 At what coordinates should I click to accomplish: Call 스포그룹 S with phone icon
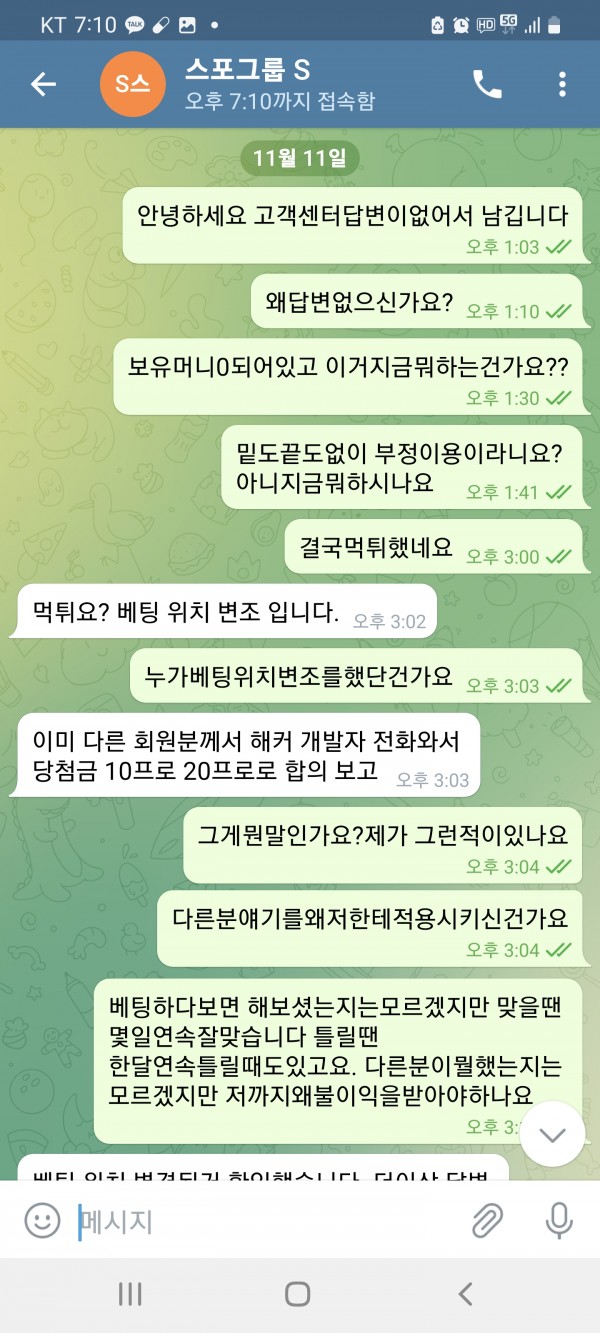487,85
